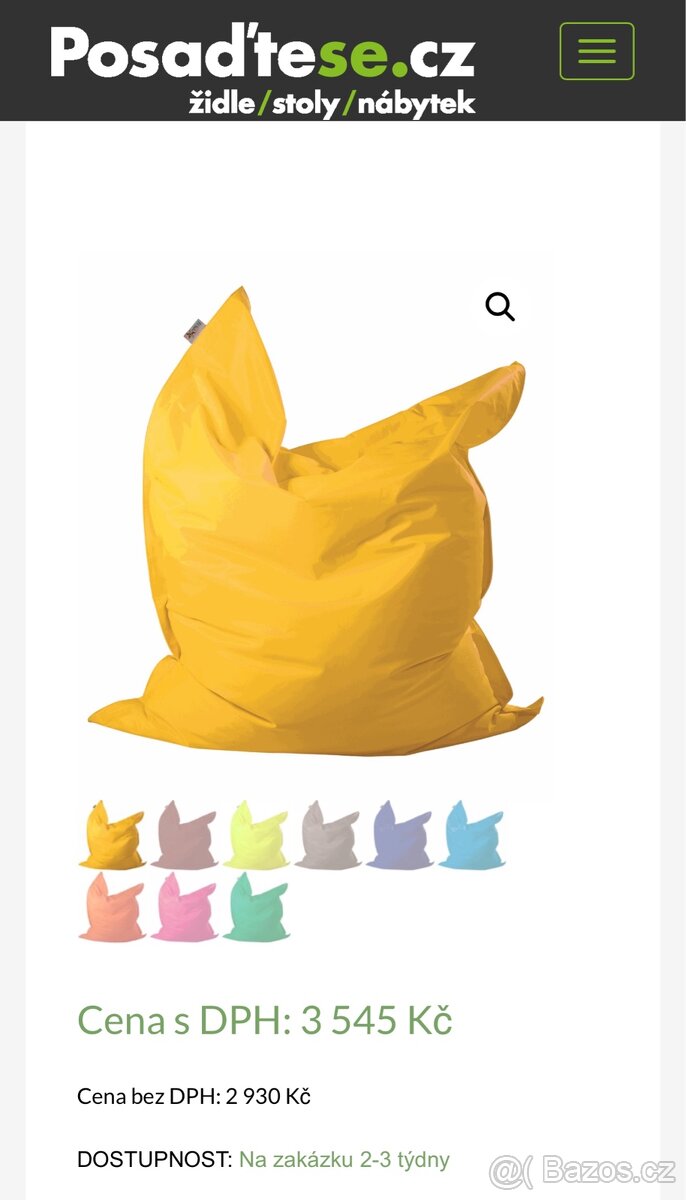This screenshot has height=1200, width=686.
Task: Choose the lime yellow bean bag thumbnail
Action: point(256,835)
